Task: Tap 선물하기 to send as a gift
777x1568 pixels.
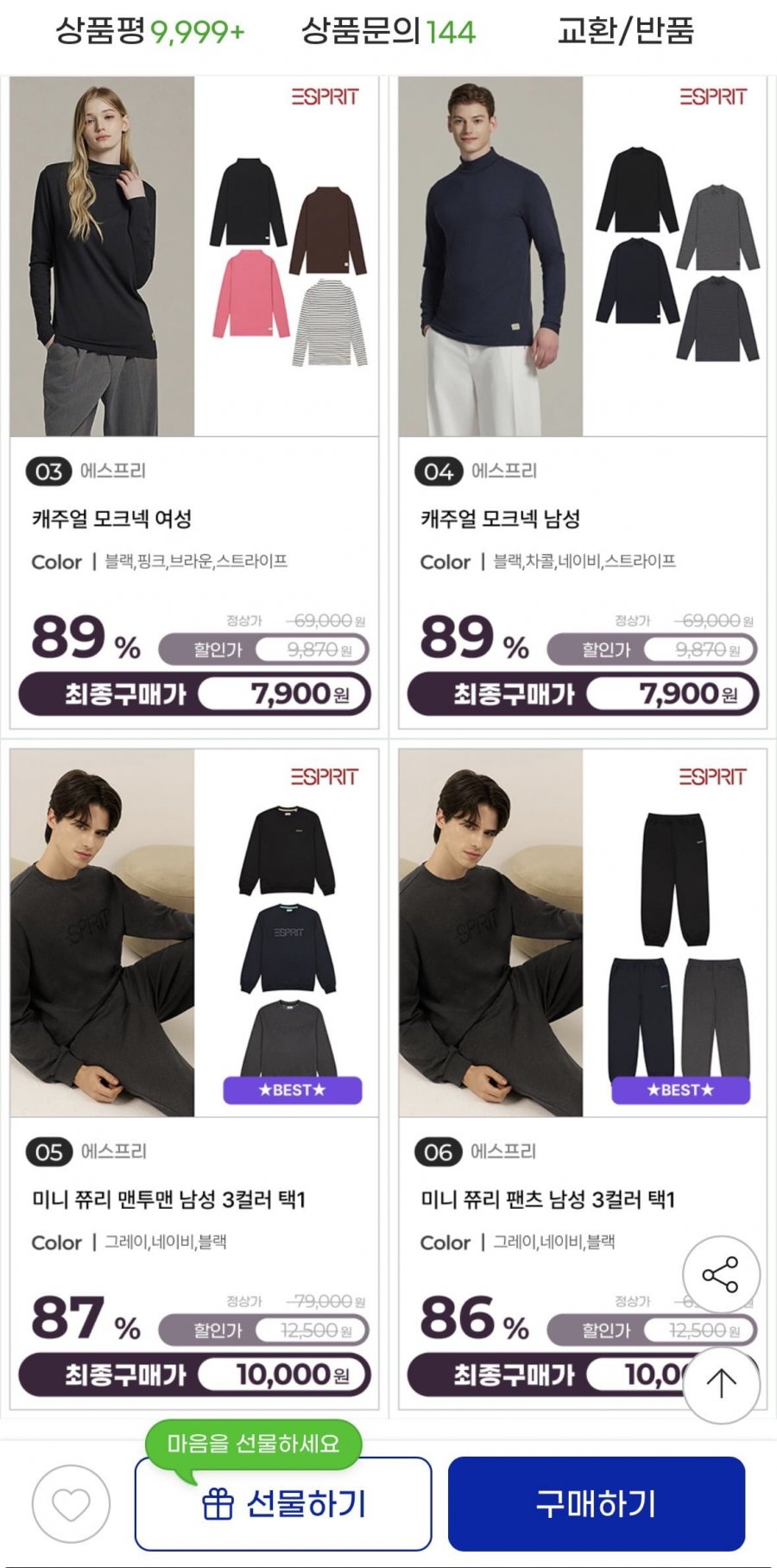Action: [283, 1504]
